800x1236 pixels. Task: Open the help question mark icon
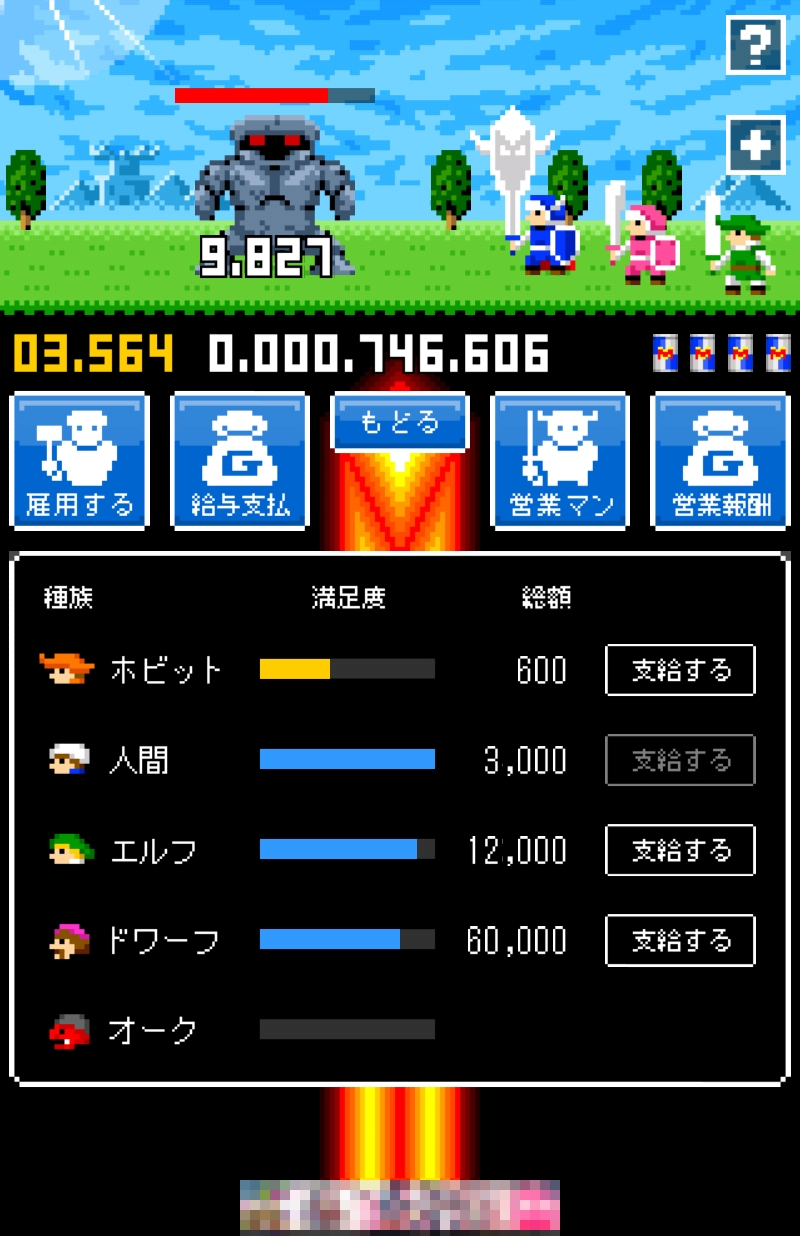click(755, 45)
